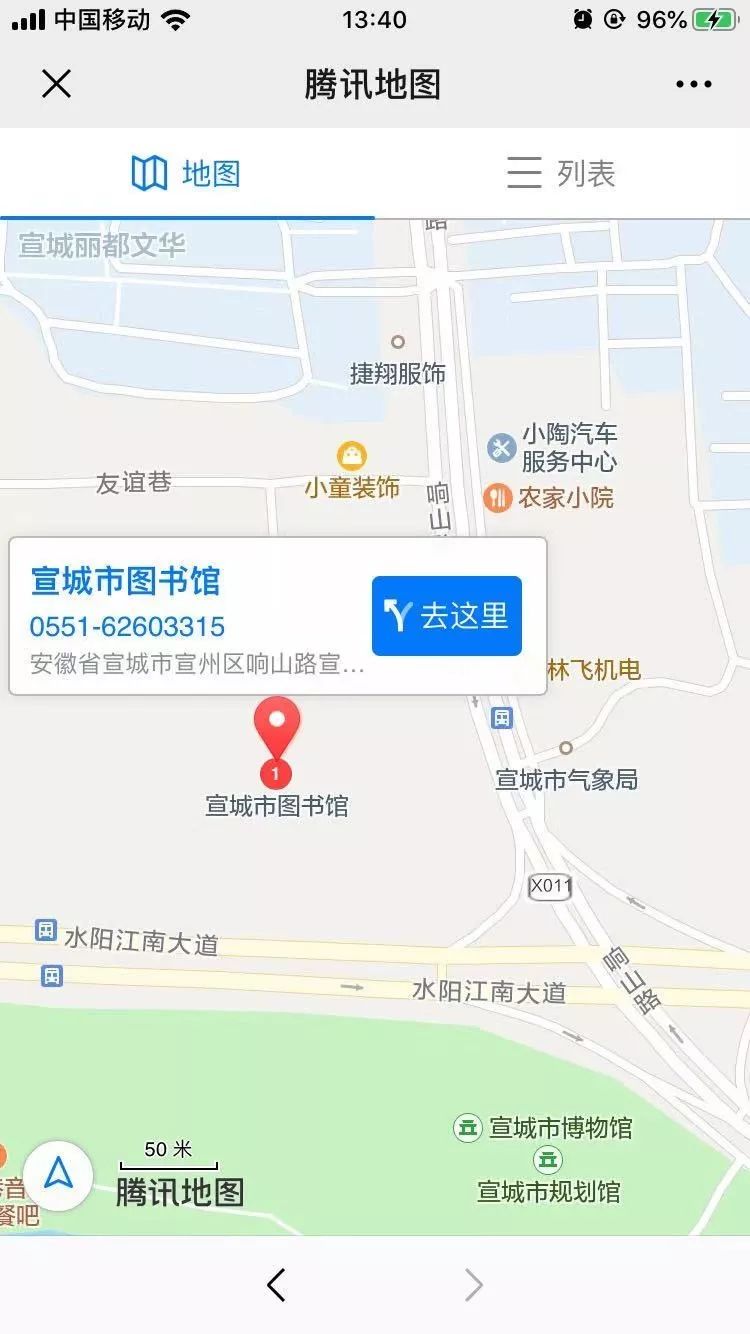The image size is (750, 1334).
Task: Switch to the 列表 list tab
Action: click(561, 173)
